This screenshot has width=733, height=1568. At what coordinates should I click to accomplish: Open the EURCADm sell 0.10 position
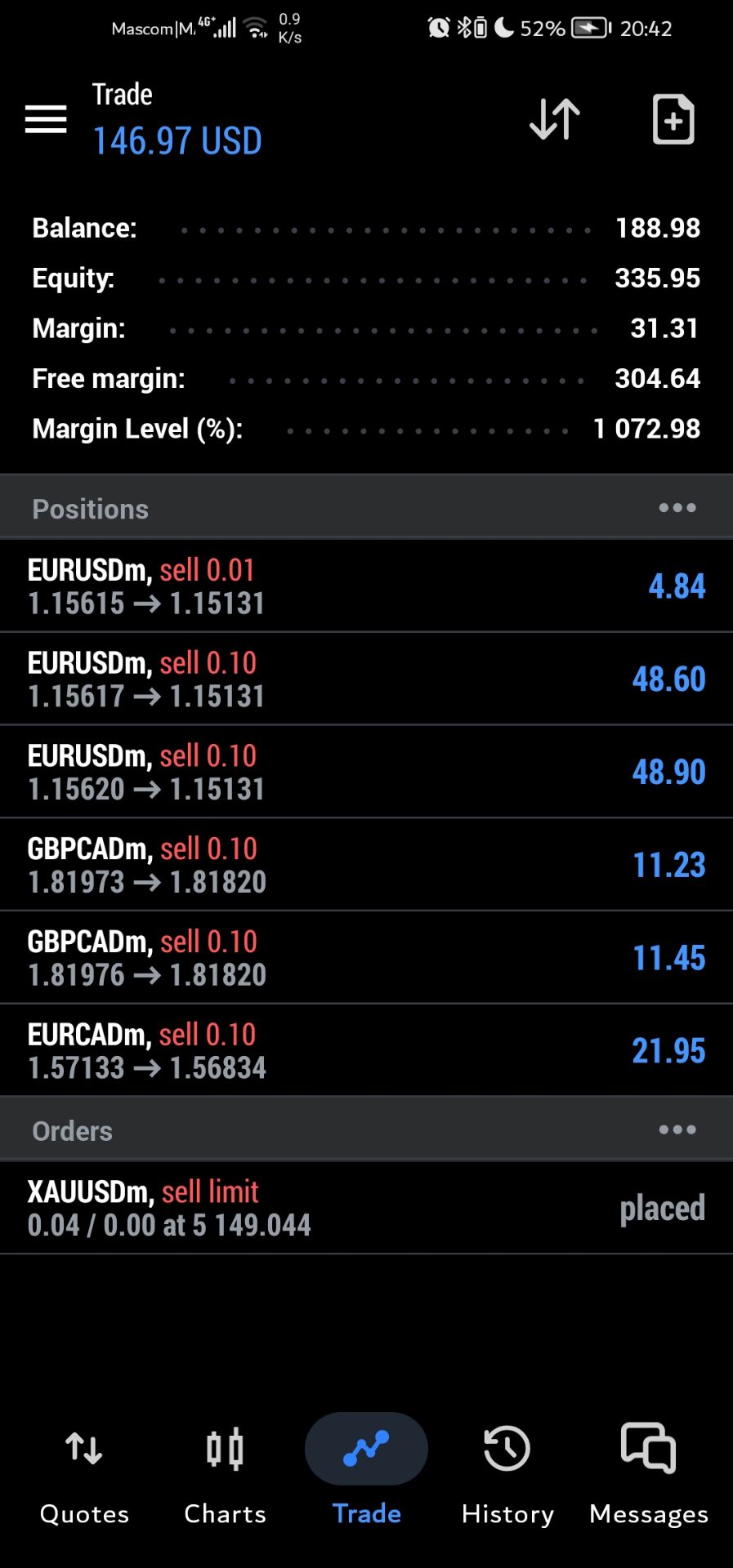[x=366, y=1051]
